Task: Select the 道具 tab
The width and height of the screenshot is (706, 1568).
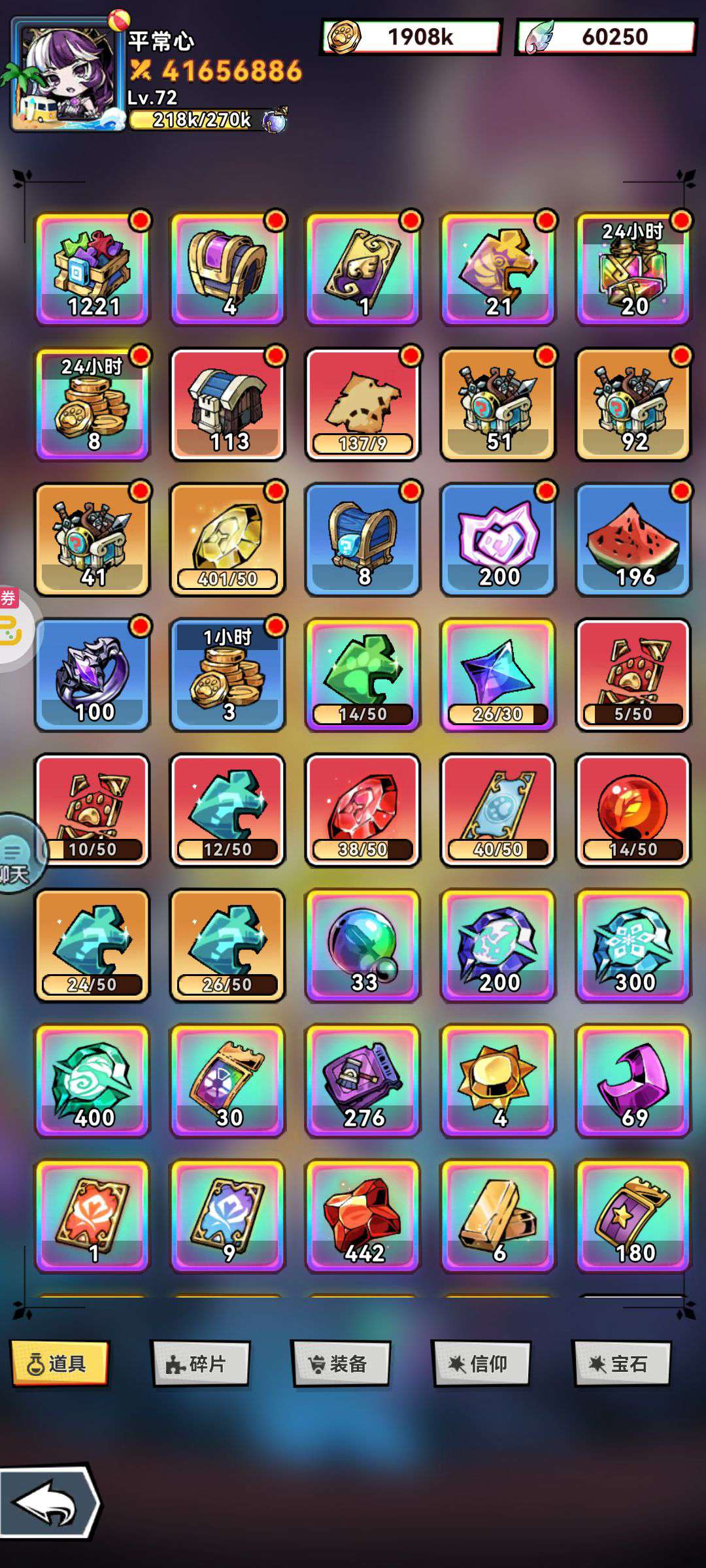Action: [59, 1364]
